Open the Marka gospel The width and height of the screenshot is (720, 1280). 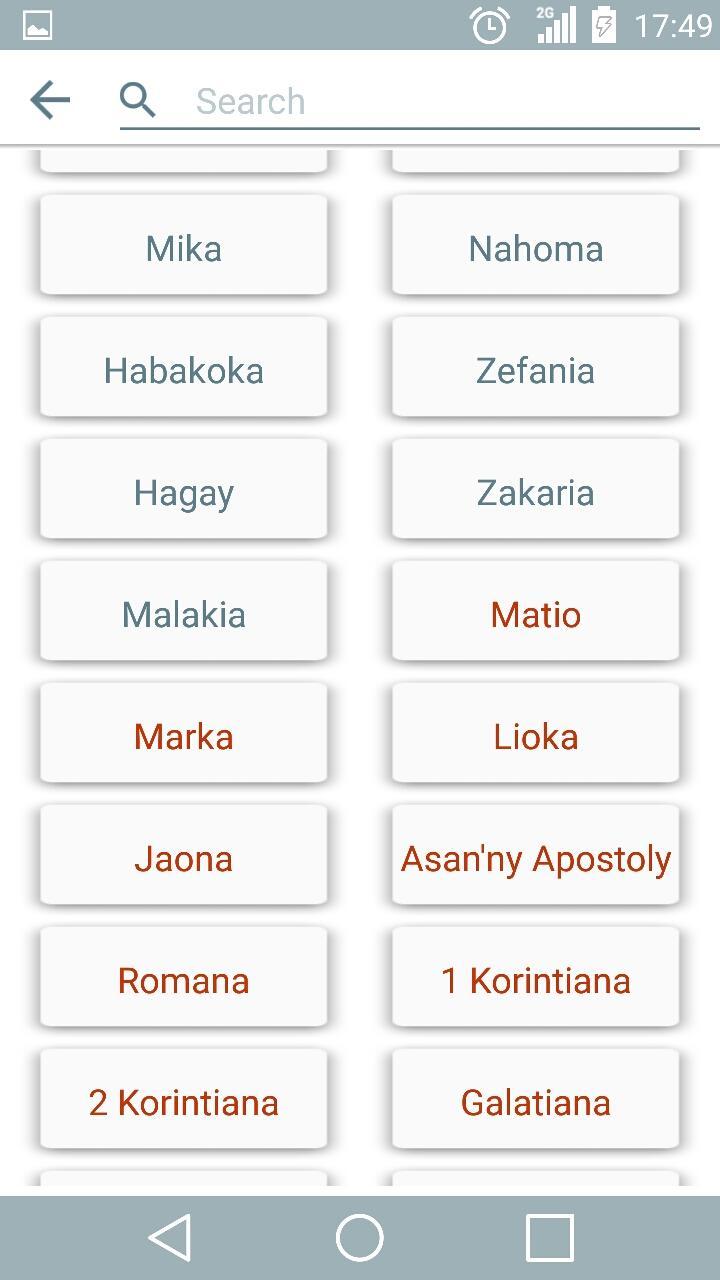click(184, 736)
